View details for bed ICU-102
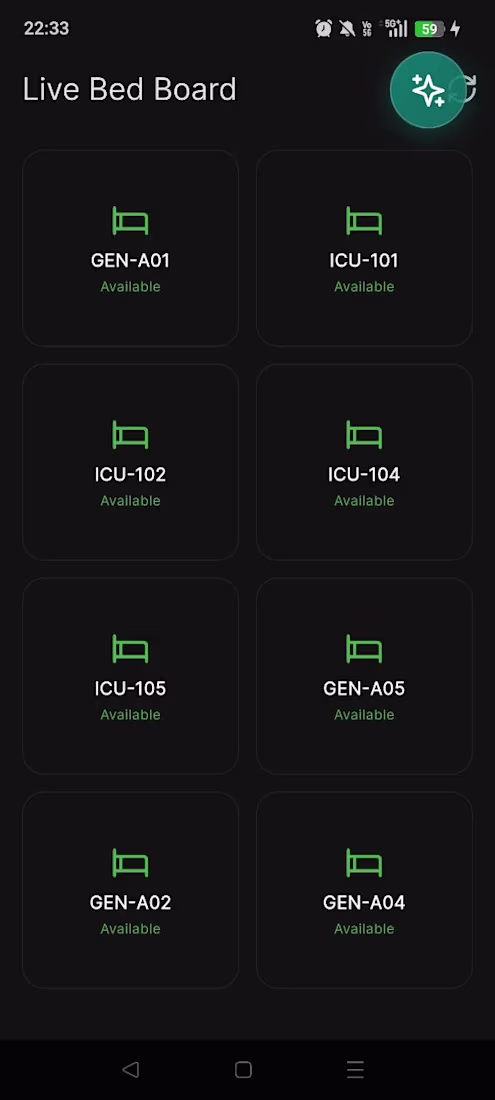Screen dimensions: 495x1100 [x=130, y=462]
